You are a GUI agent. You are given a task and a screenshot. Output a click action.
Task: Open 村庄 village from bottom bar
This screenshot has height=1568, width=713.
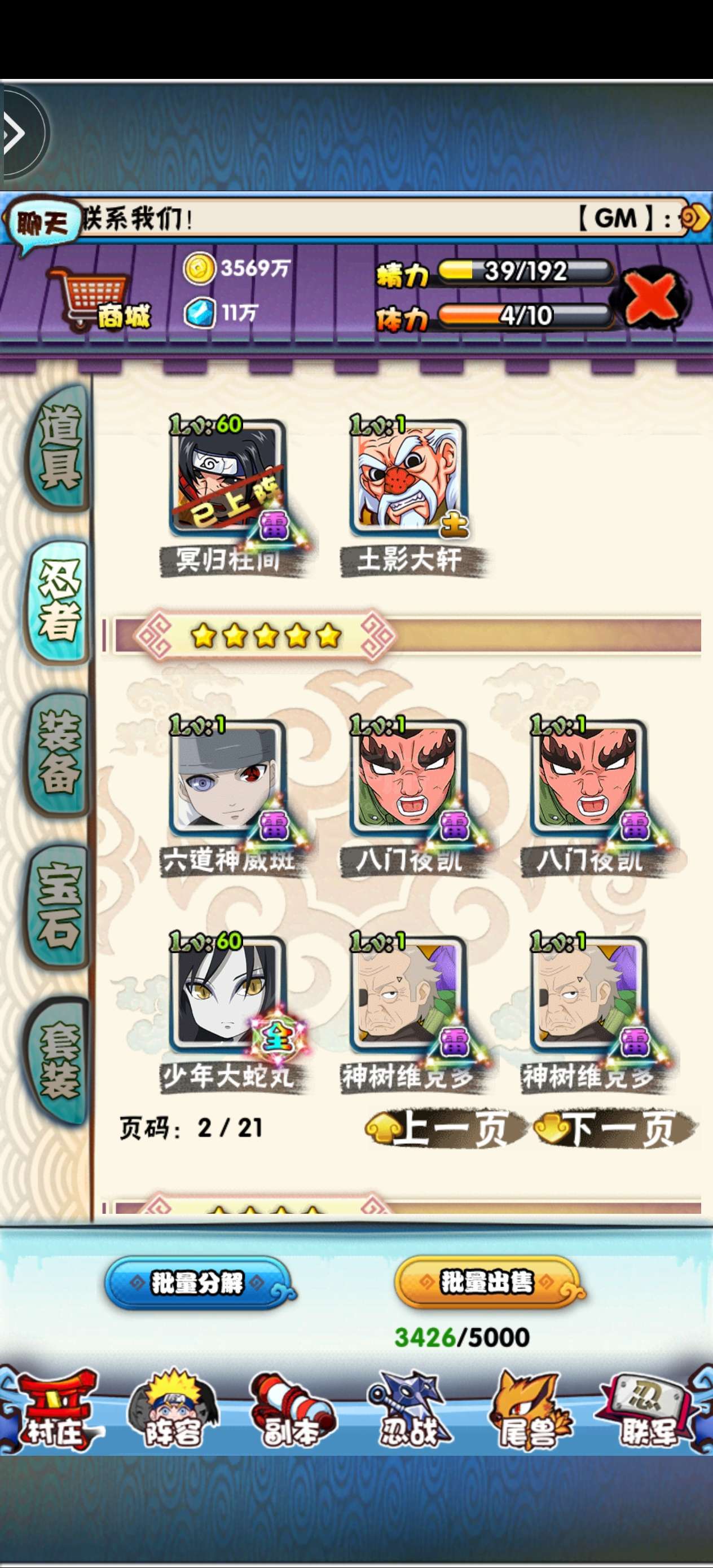(x=55, y=1411)
